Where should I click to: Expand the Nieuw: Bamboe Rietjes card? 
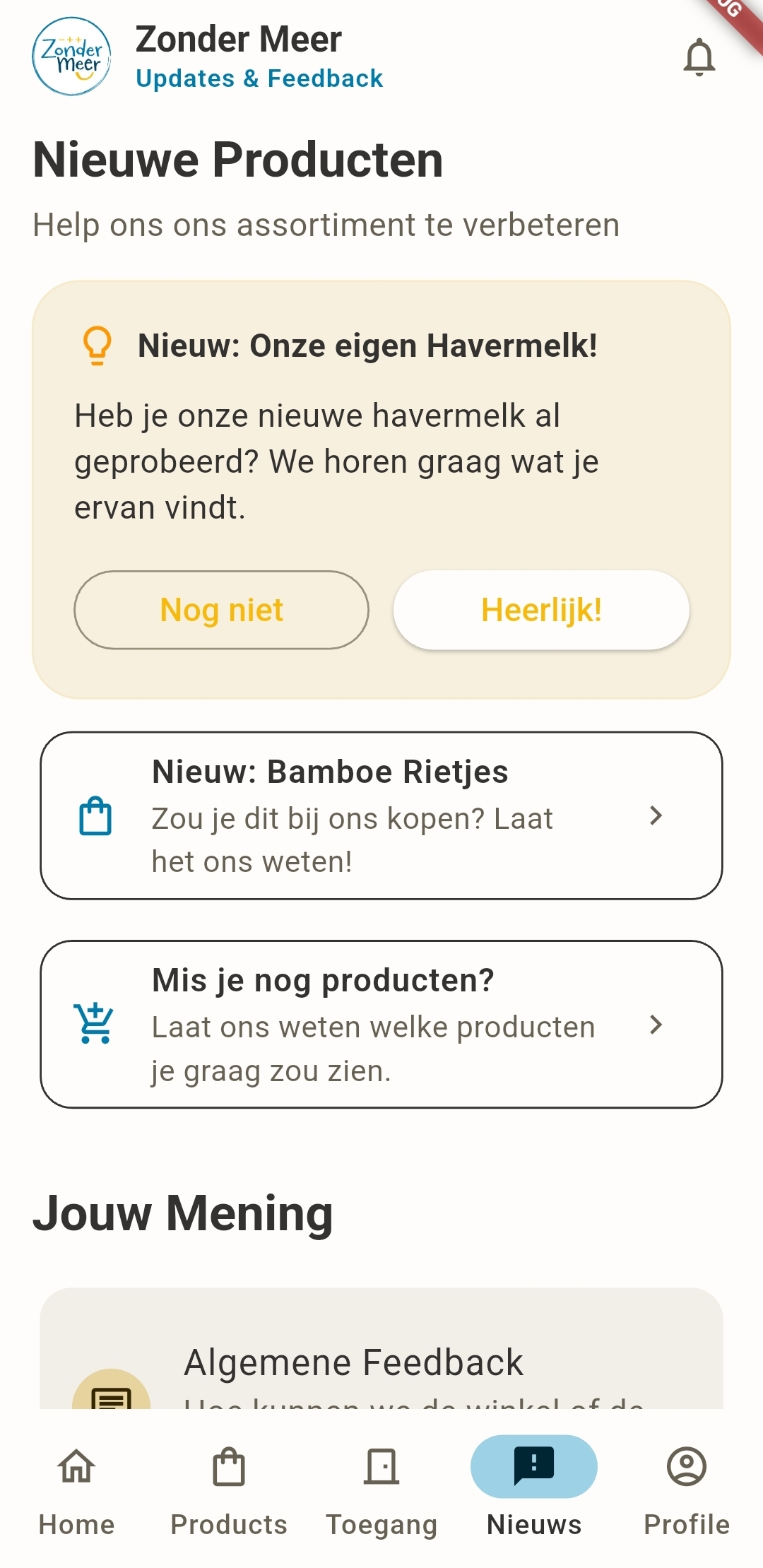(656, 816)
